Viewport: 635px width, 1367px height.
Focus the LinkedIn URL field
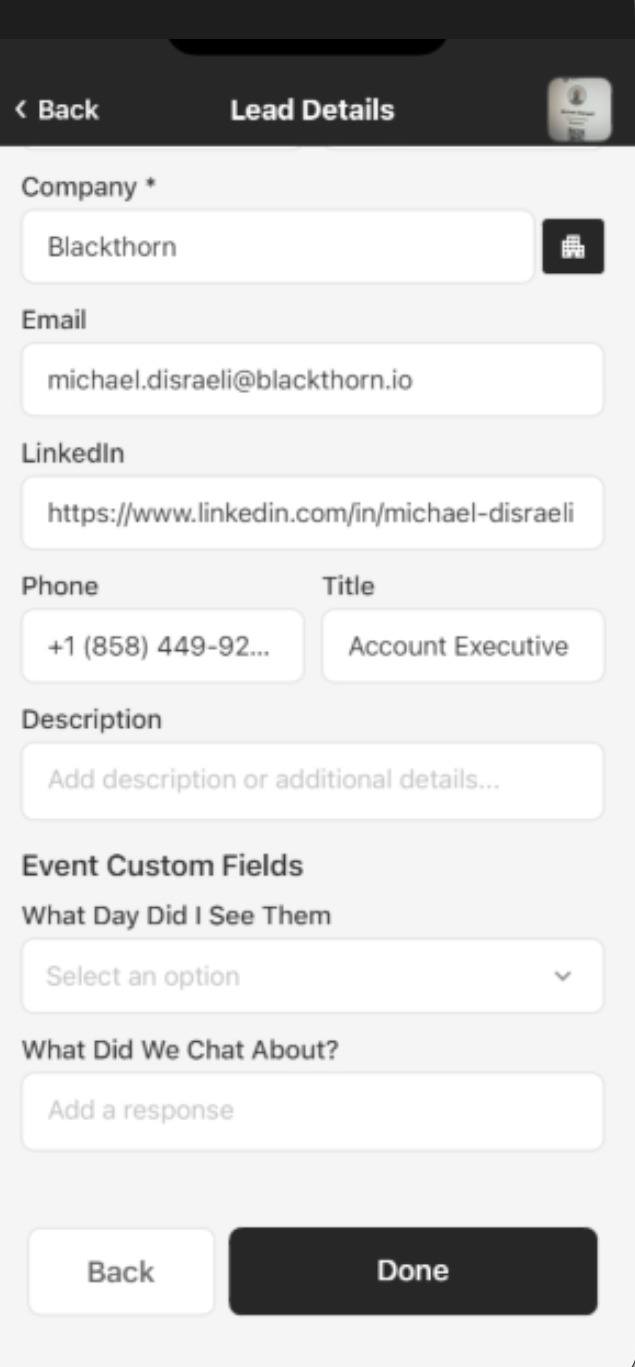[x=312, y=513]
